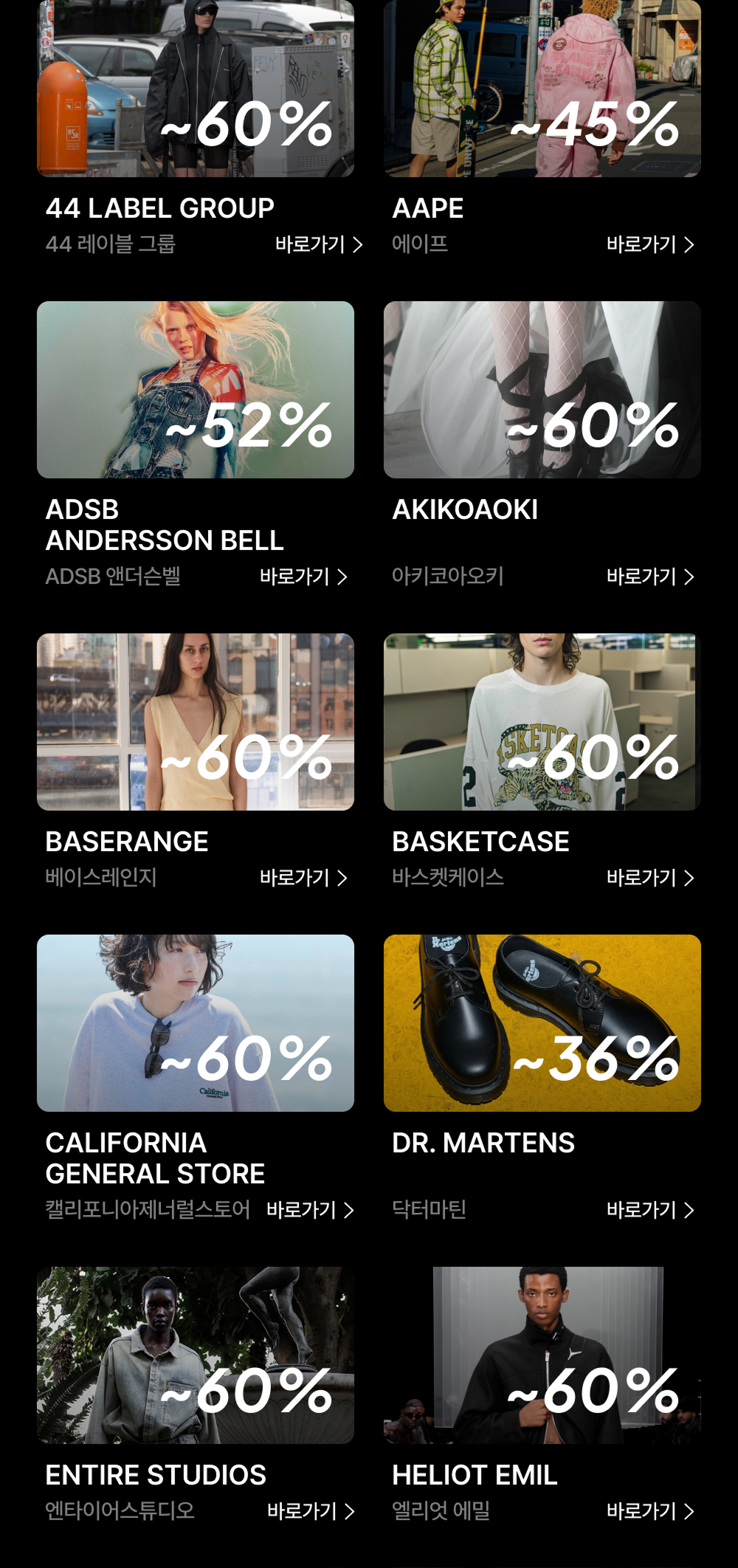738x1568 pixels.
Task: View the BASKETCASE sale tile
Action: 542,722
